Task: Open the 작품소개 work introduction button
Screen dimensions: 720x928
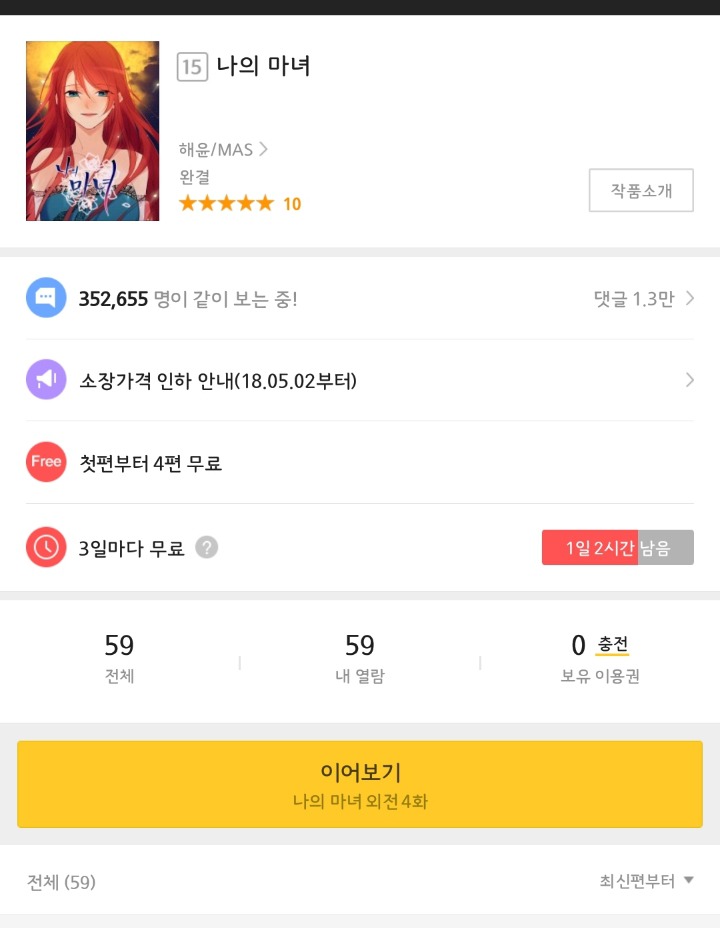Action: (641, 190)
